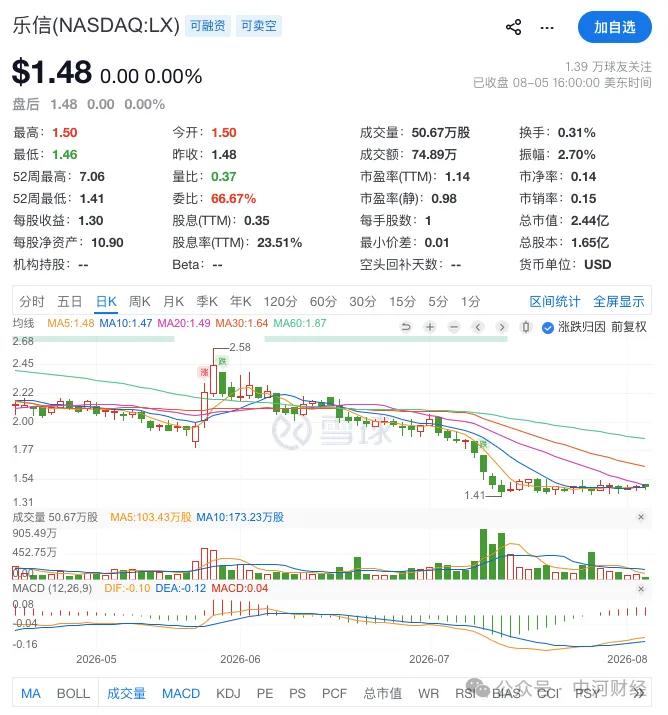Toggle the 涨跌归因 checkbox
This screenshot has height=715, width=668.
[548, 327]
